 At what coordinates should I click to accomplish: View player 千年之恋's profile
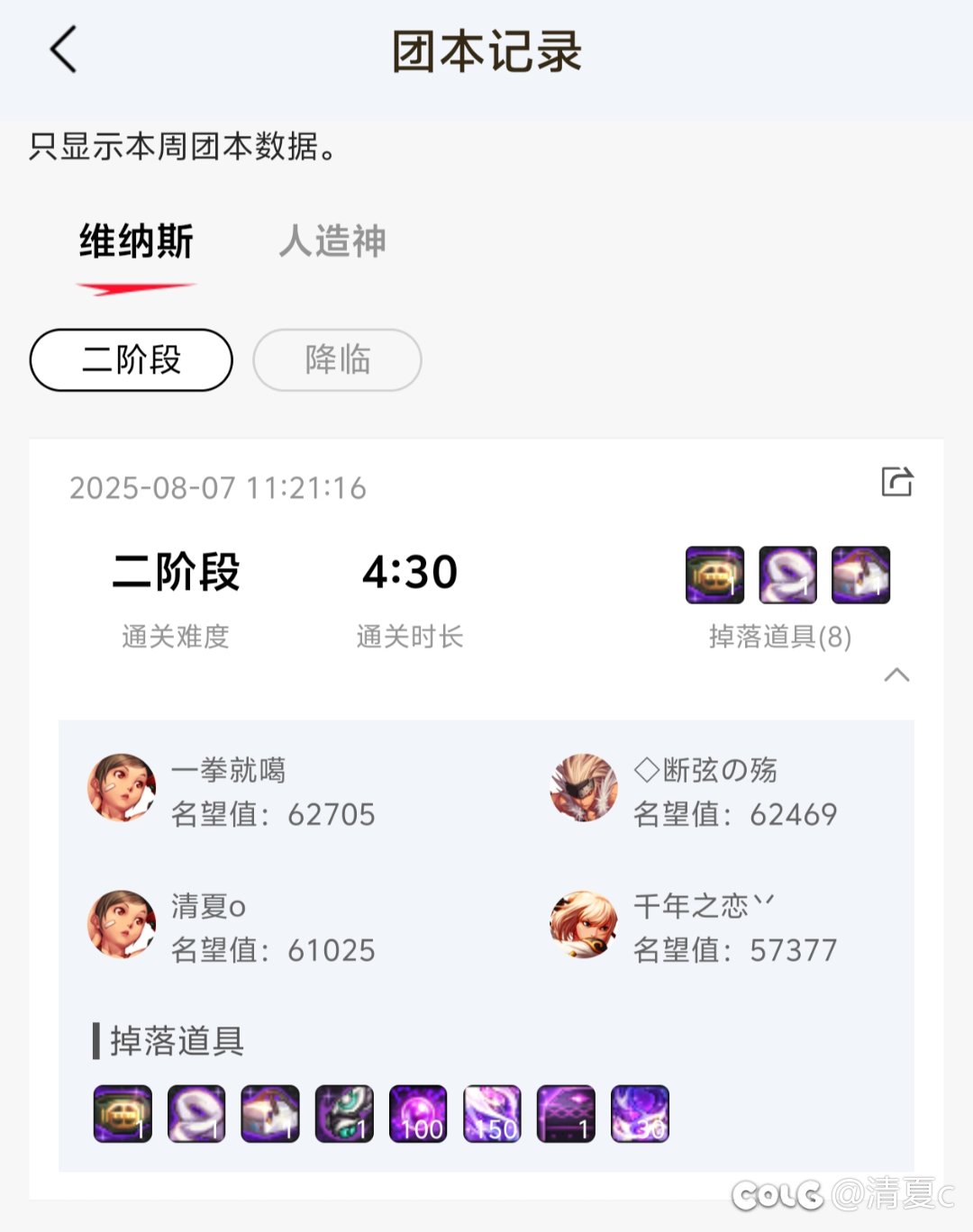pyautogui.click(x=584, y=925)
